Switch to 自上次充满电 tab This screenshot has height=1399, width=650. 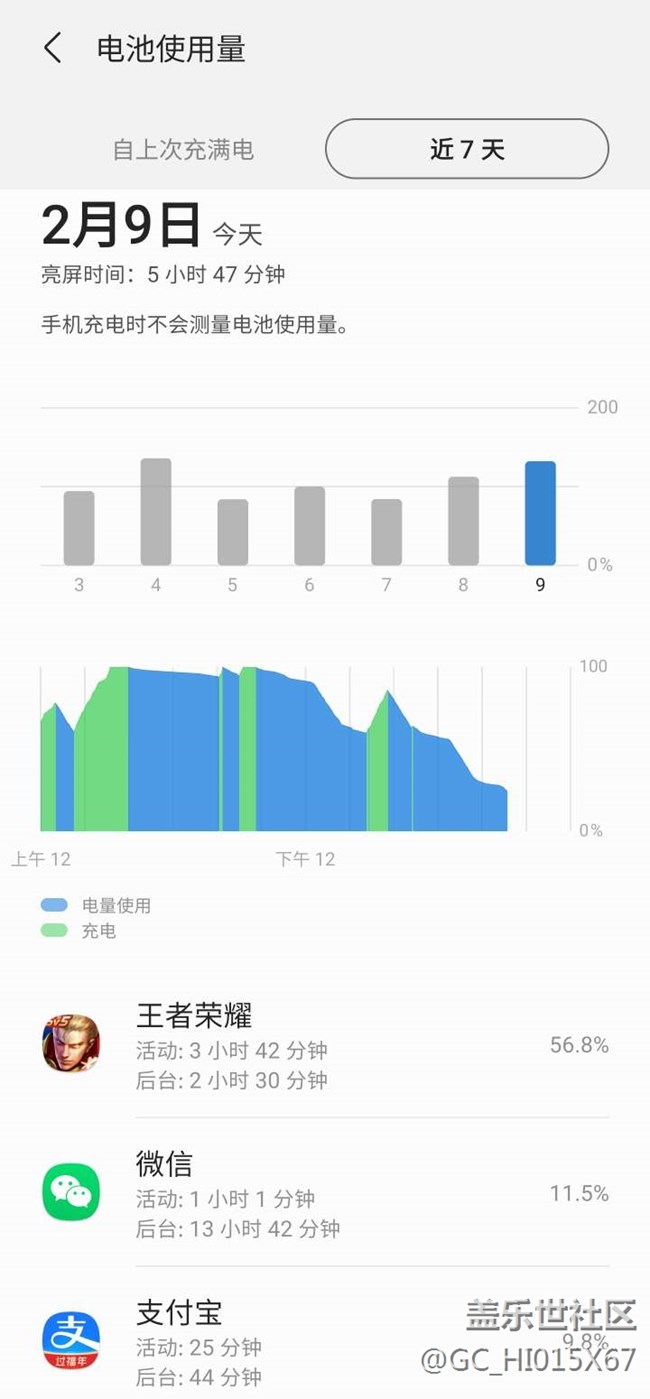[x=183, y=150]
